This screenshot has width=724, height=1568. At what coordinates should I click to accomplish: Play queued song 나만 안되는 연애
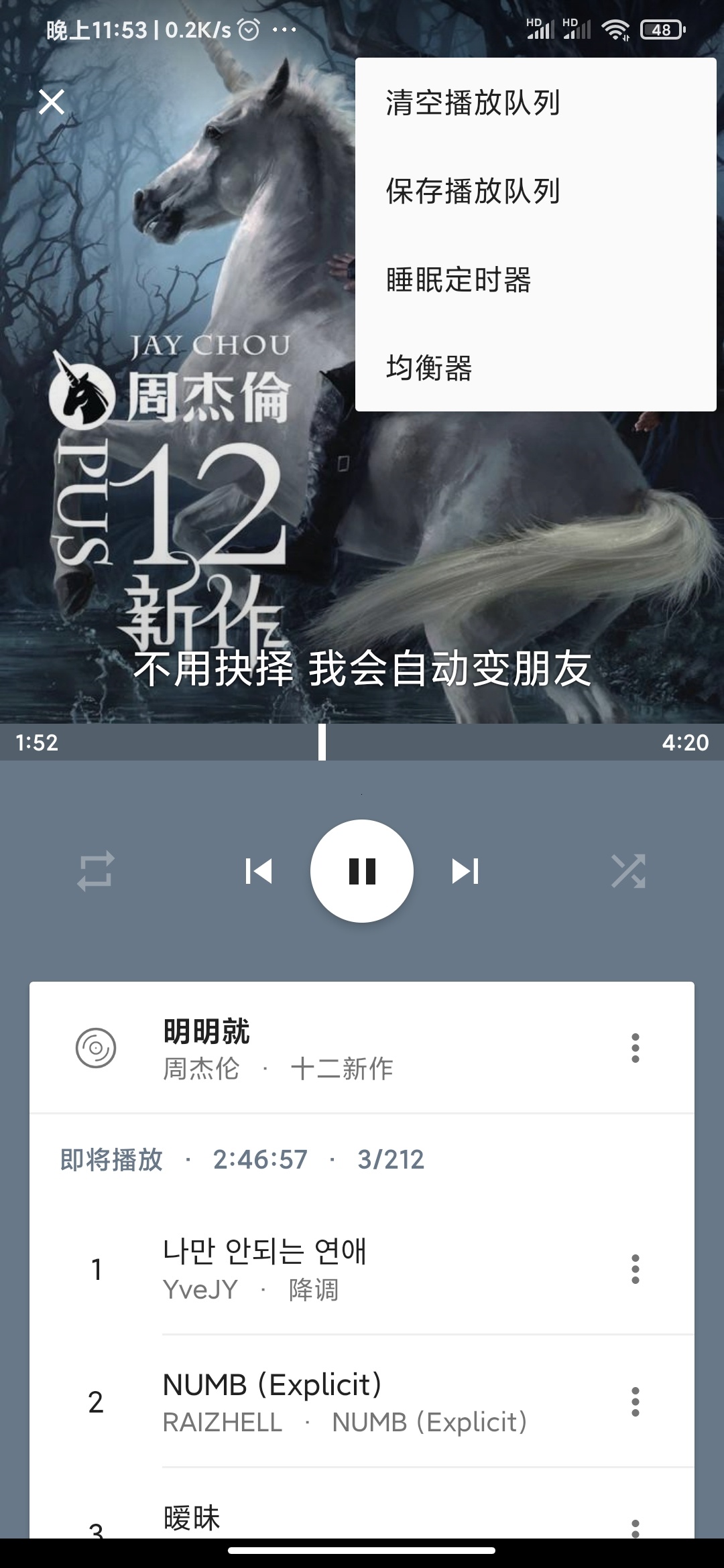(x=335, y=1268)
